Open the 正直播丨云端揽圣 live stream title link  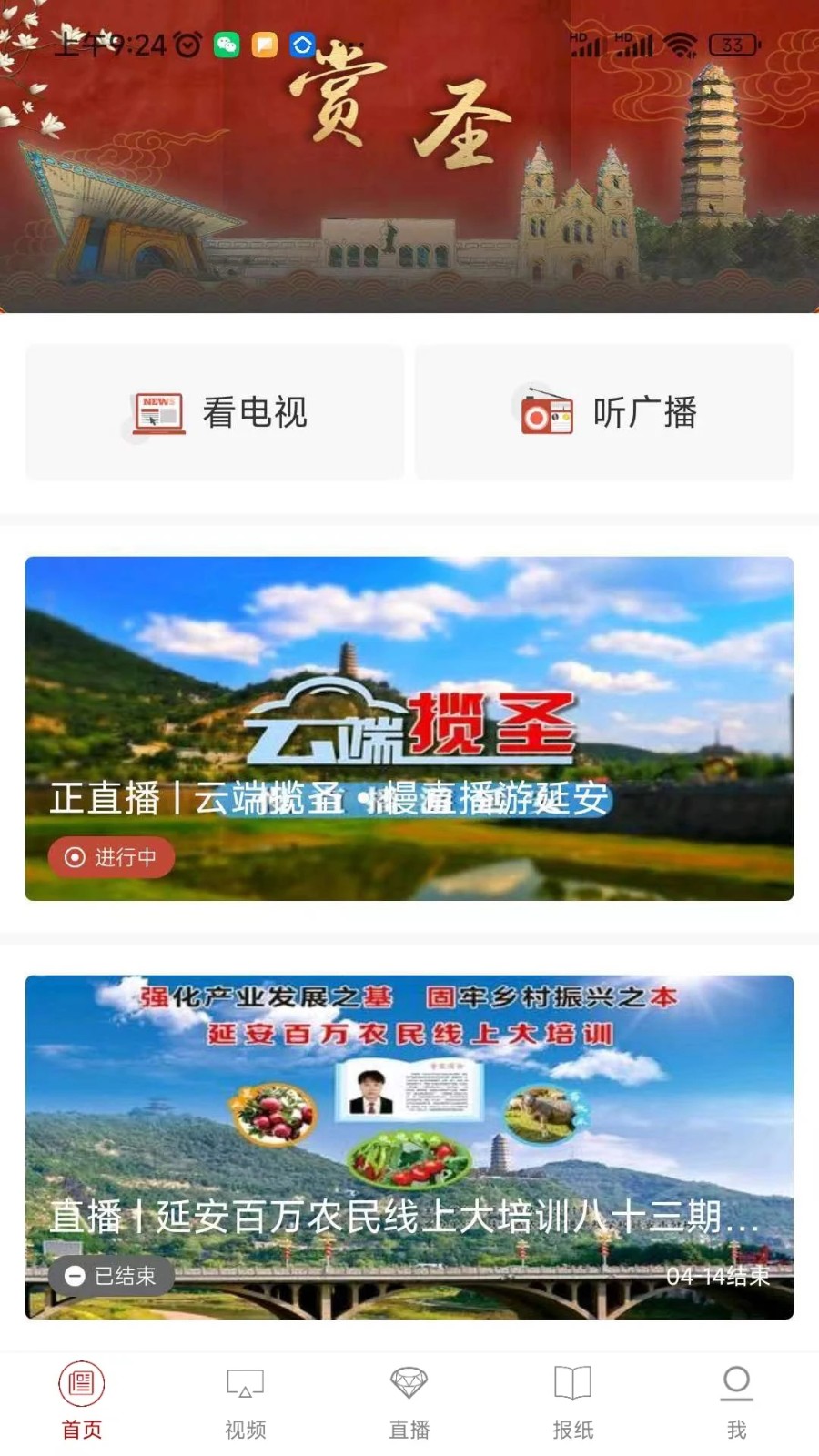pyautogui.click(x=332, y=801)
